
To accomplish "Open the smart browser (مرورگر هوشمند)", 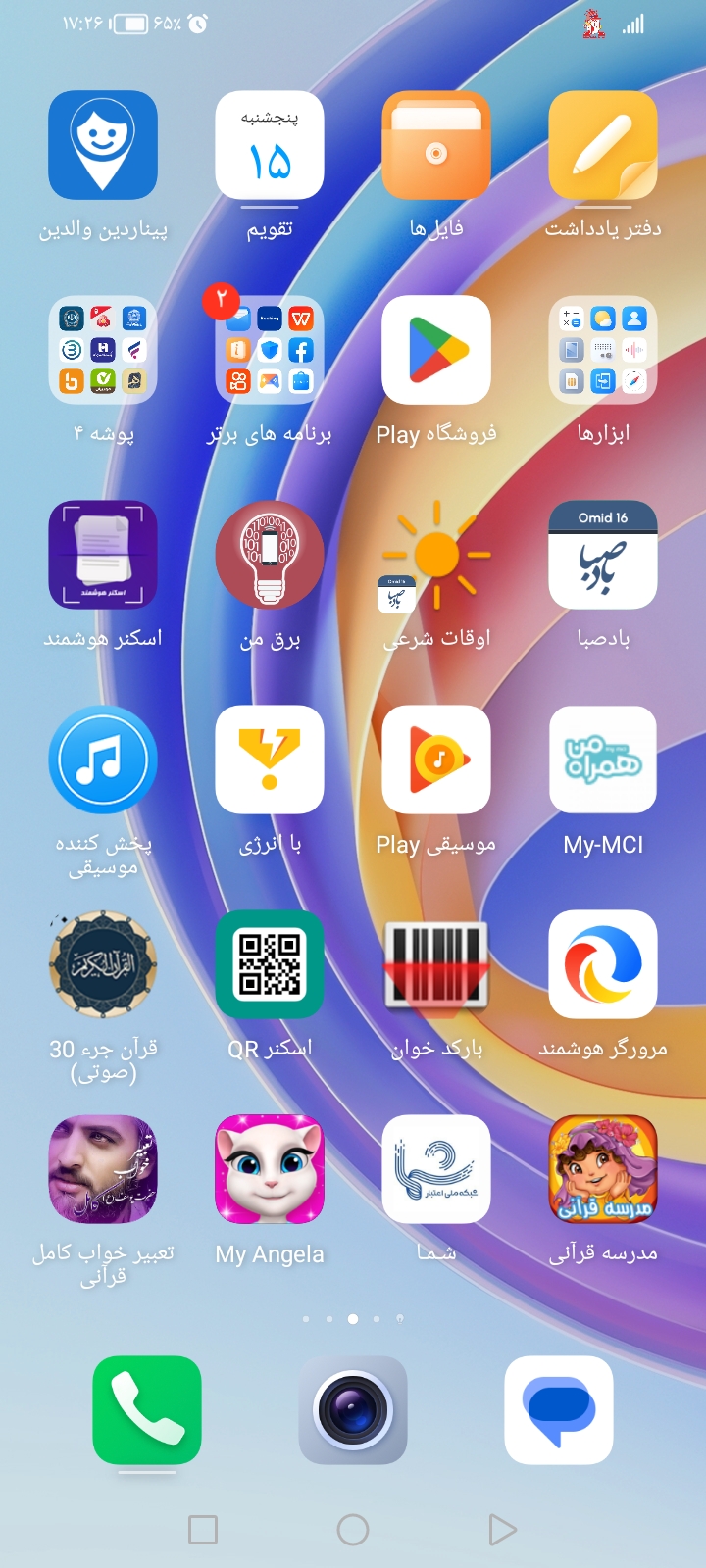I will click(603, 964).
